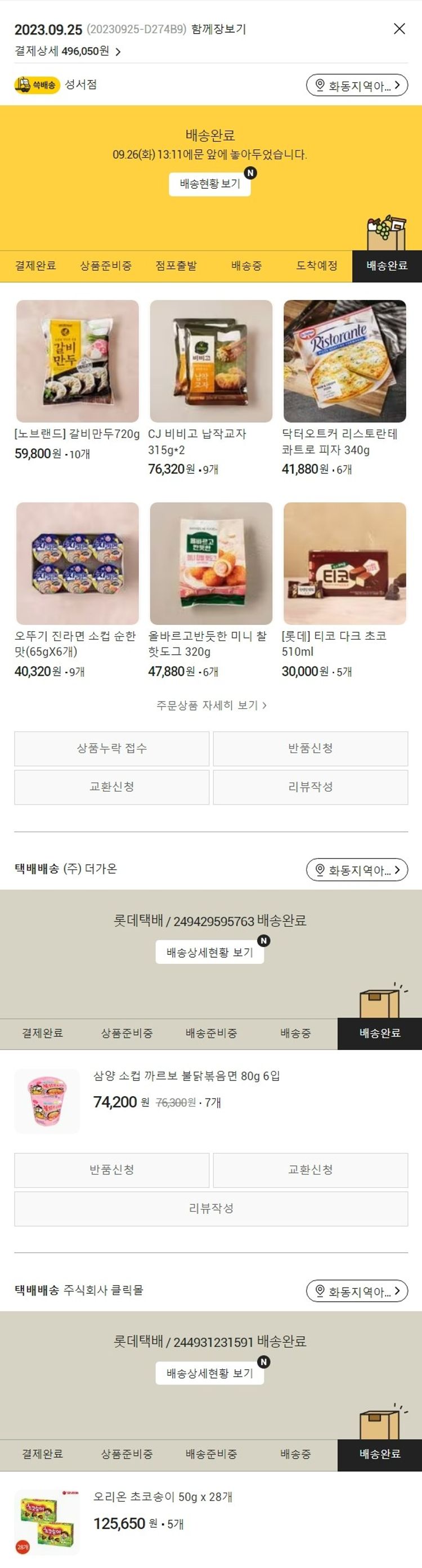Image resolution: width=422 pixels, height=1568 pixels.
Task: Close the order detail page
Action: tap(399, 29)
